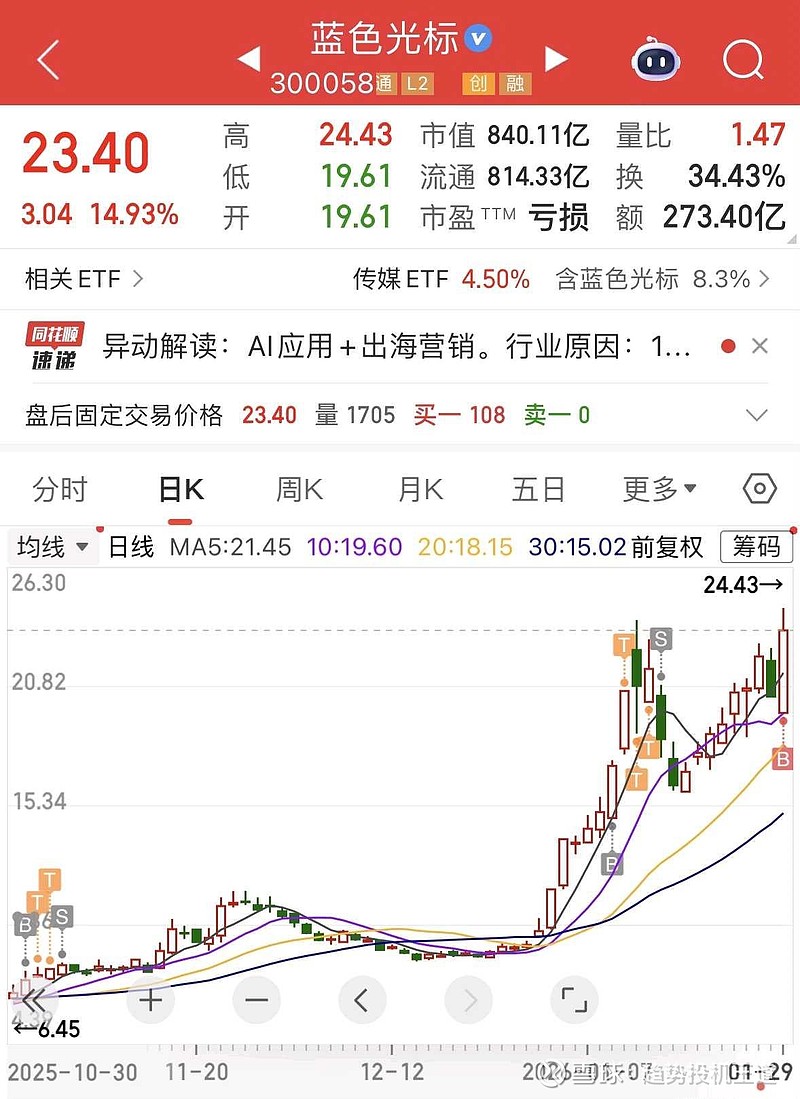Open fullscreen chart view icon
Viewport: 800px width, 1099px height.
tap(575, 1000)
